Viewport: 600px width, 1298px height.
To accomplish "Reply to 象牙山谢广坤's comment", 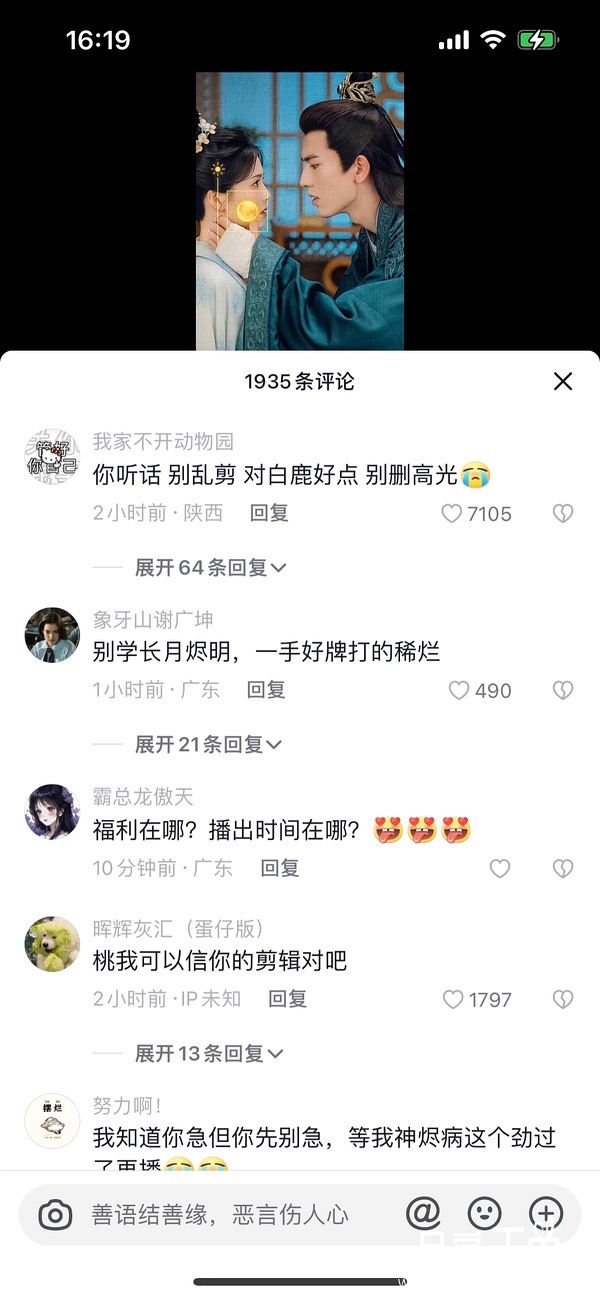I will [x=266, y=689].
